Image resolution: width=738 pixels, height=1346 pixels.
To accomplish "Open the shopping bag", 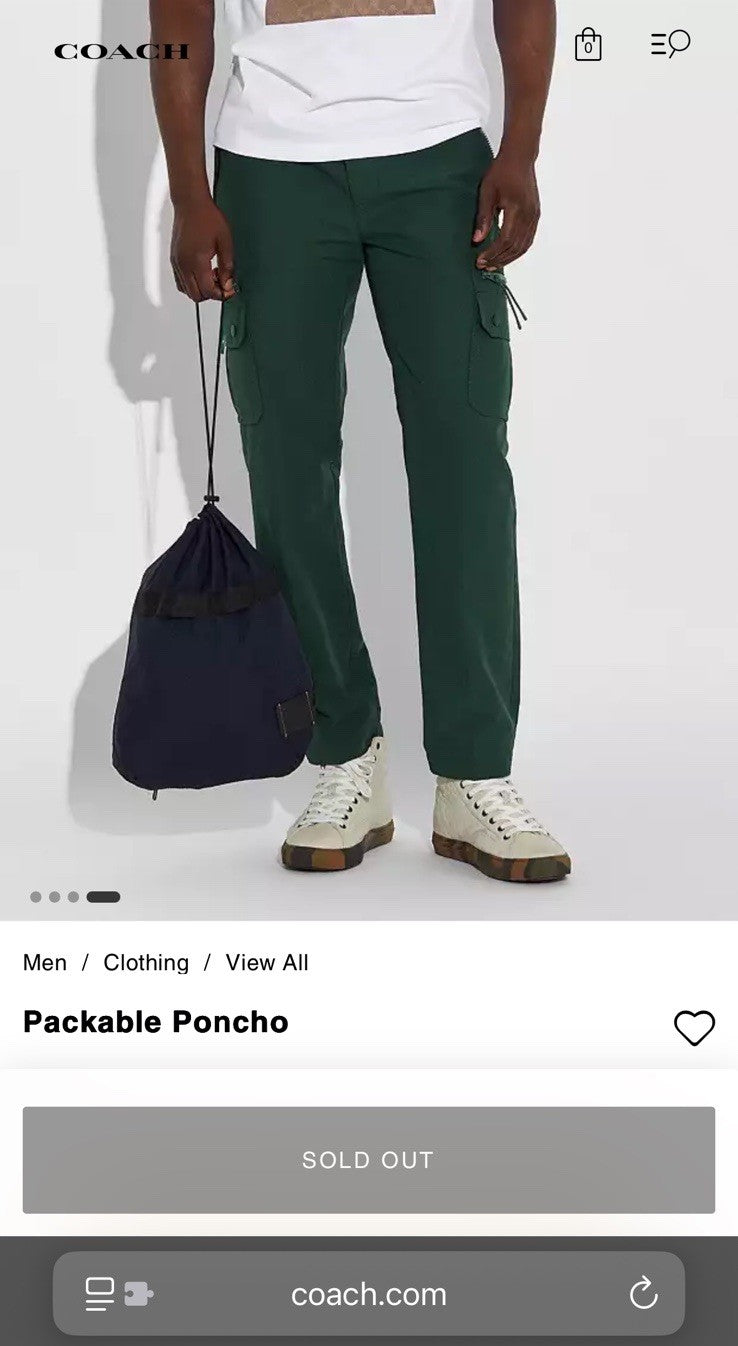I will pos(588,45).
